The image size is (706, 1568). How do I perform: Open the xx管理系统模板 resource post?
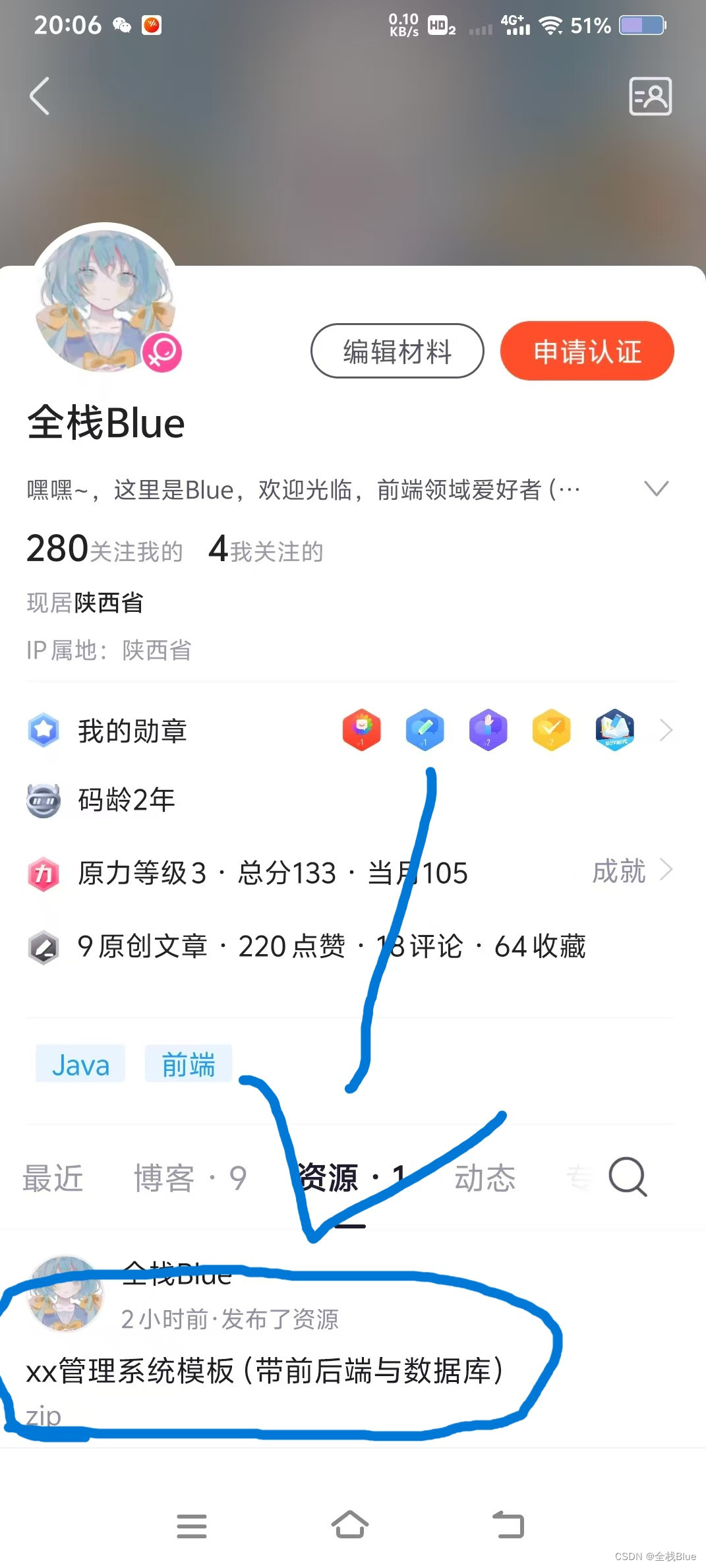click(x=264, y=1372)
